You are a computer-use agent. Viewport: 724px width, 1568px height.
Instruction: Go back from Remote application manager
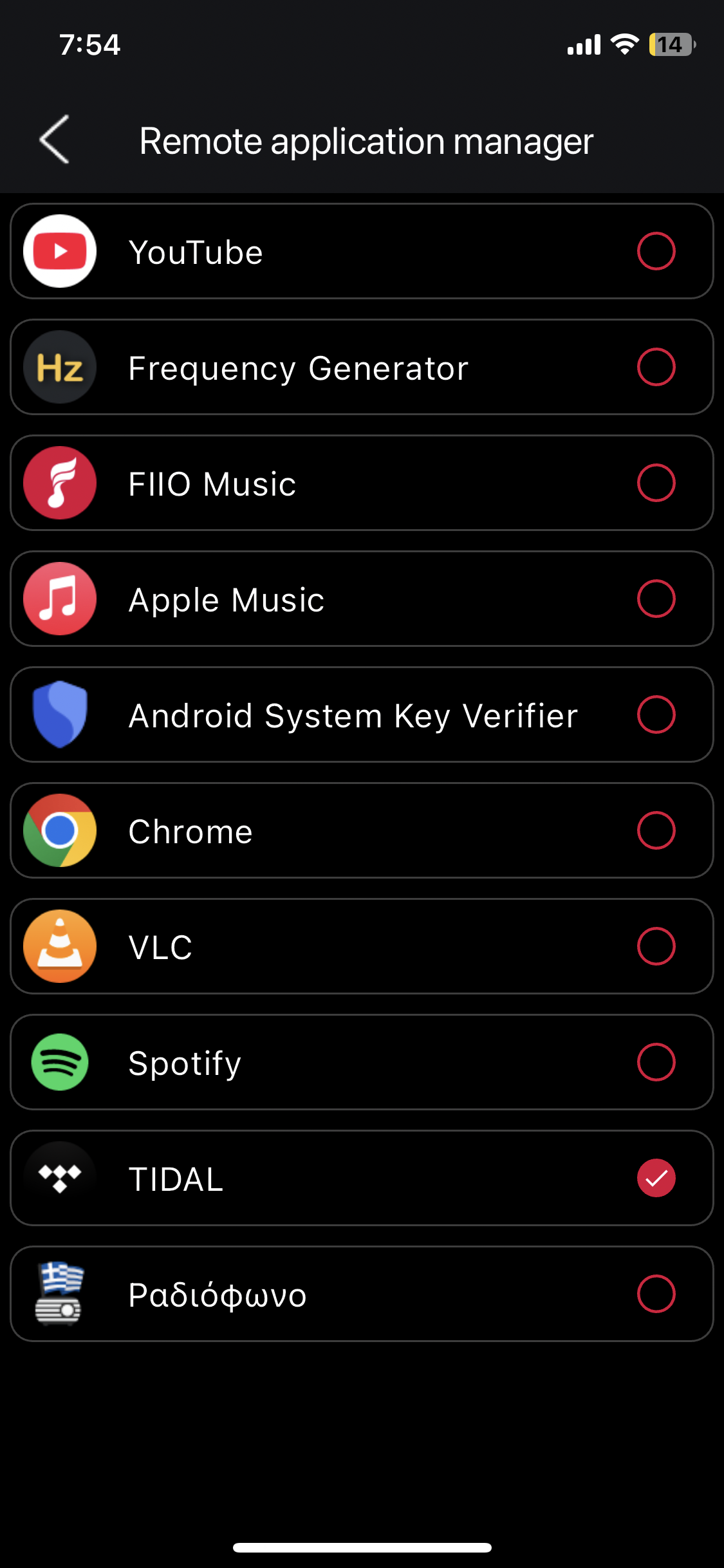pyautogui.click(x=55, y=140)
